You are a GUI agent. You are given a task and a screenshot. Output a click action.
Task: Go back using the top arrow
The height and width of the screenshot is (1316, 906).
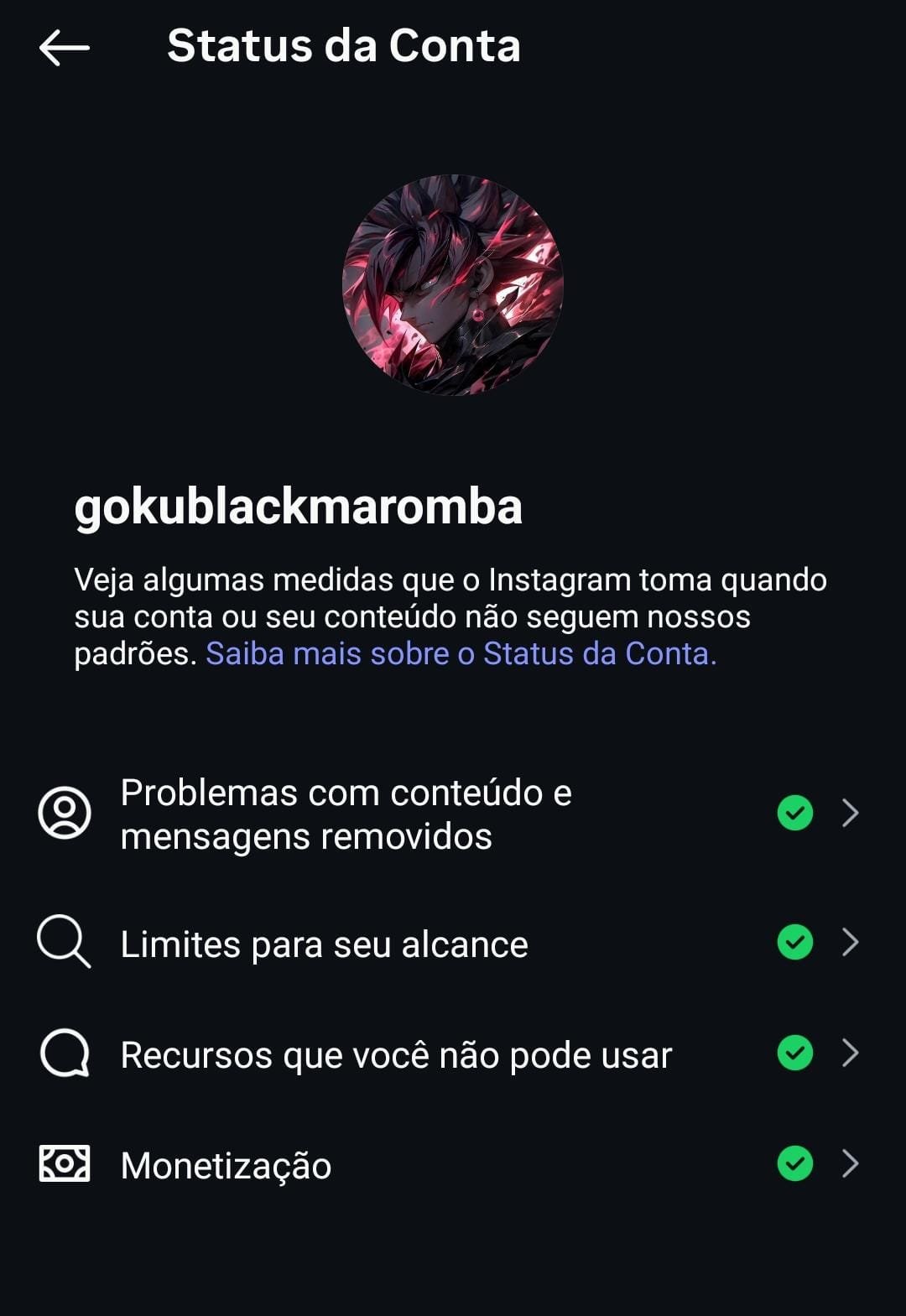pos(64,47)
